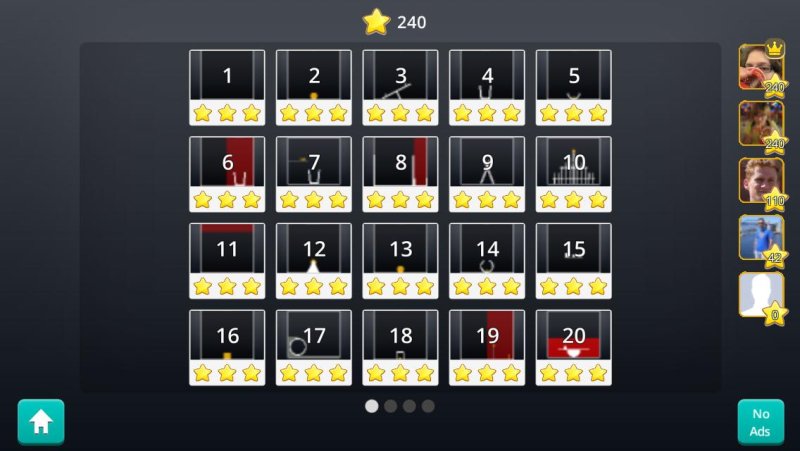This screenshot has width=800, height=451.
Task: Jump to the second page dot
Action: coord(391,406)
